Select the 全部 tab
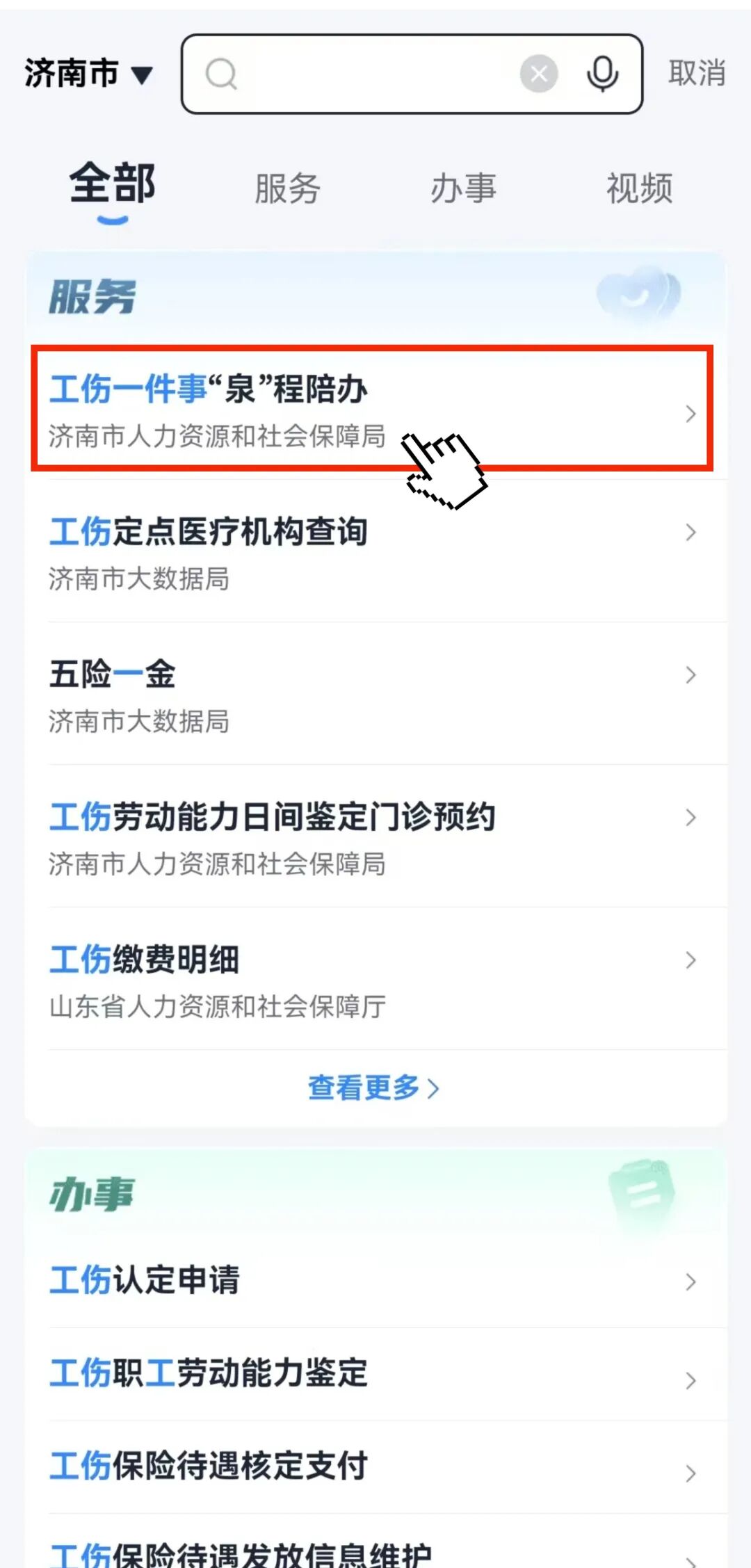Image resolution: width=751 pixels, height=1568 pixels. click(112, 185)
